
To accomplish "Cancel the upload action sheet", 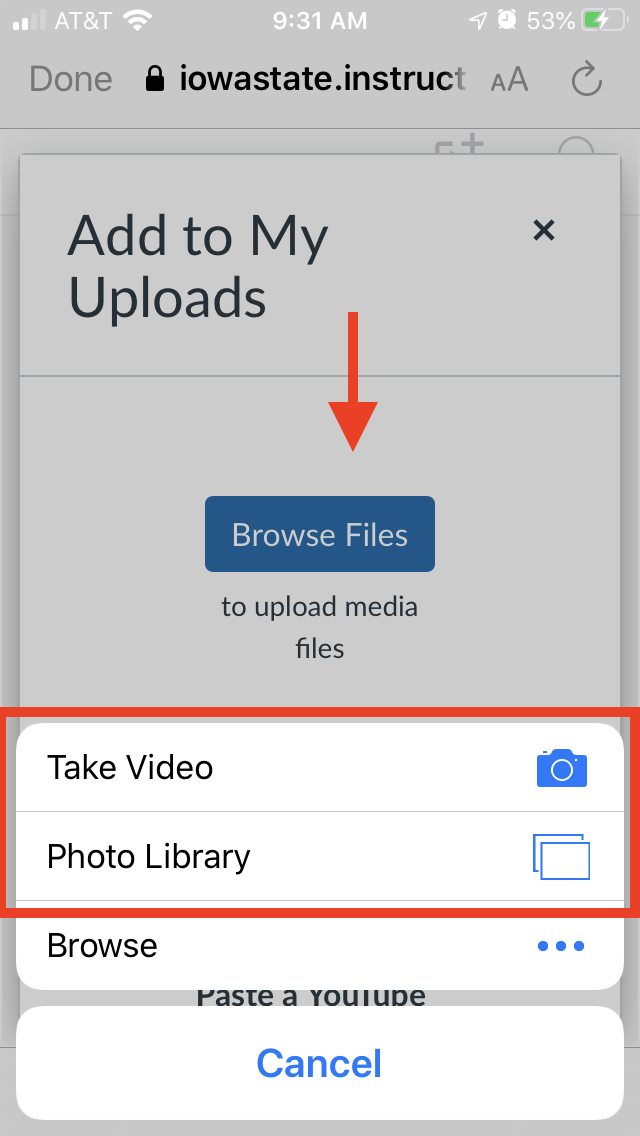I will point(320,1063).
